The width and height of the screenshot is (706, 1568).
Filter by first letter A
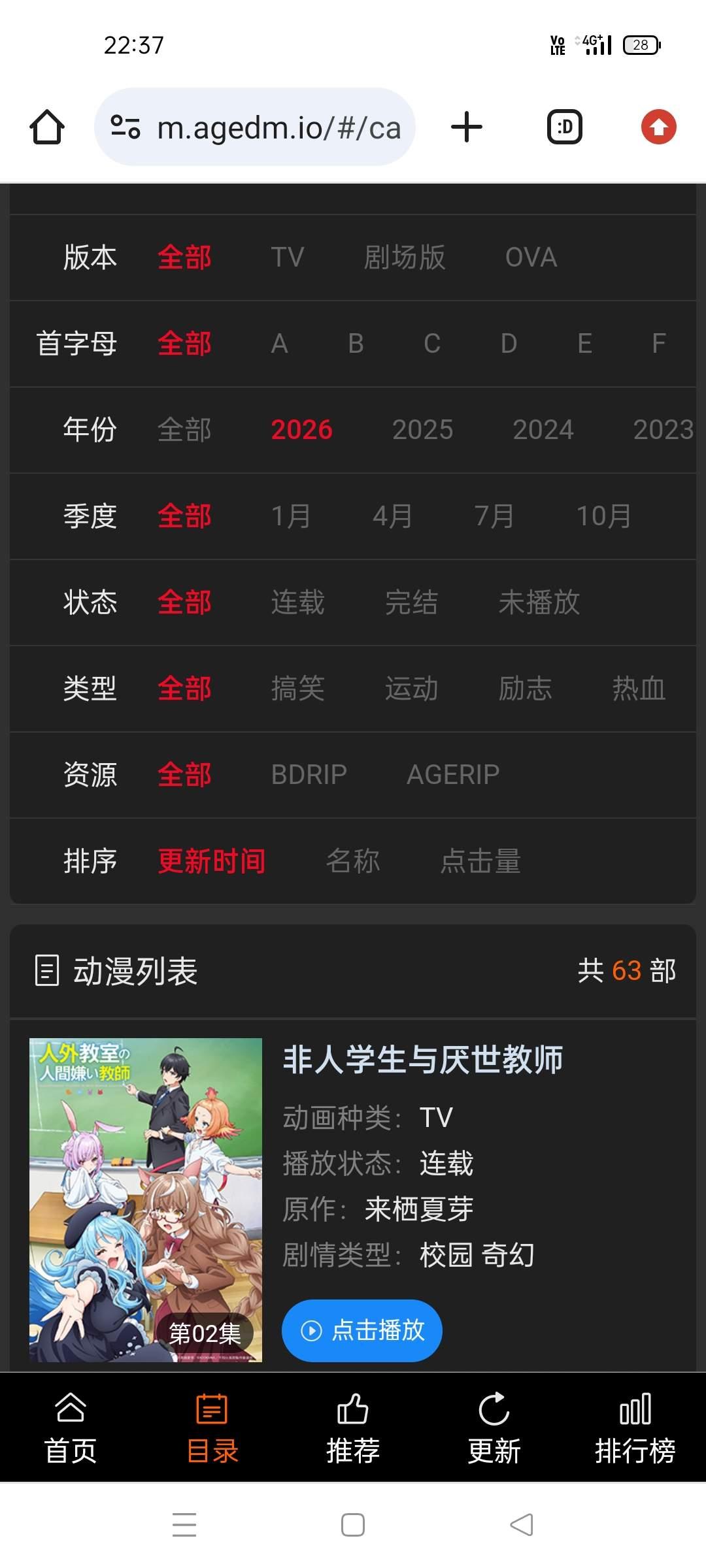(x=280, y=344)
